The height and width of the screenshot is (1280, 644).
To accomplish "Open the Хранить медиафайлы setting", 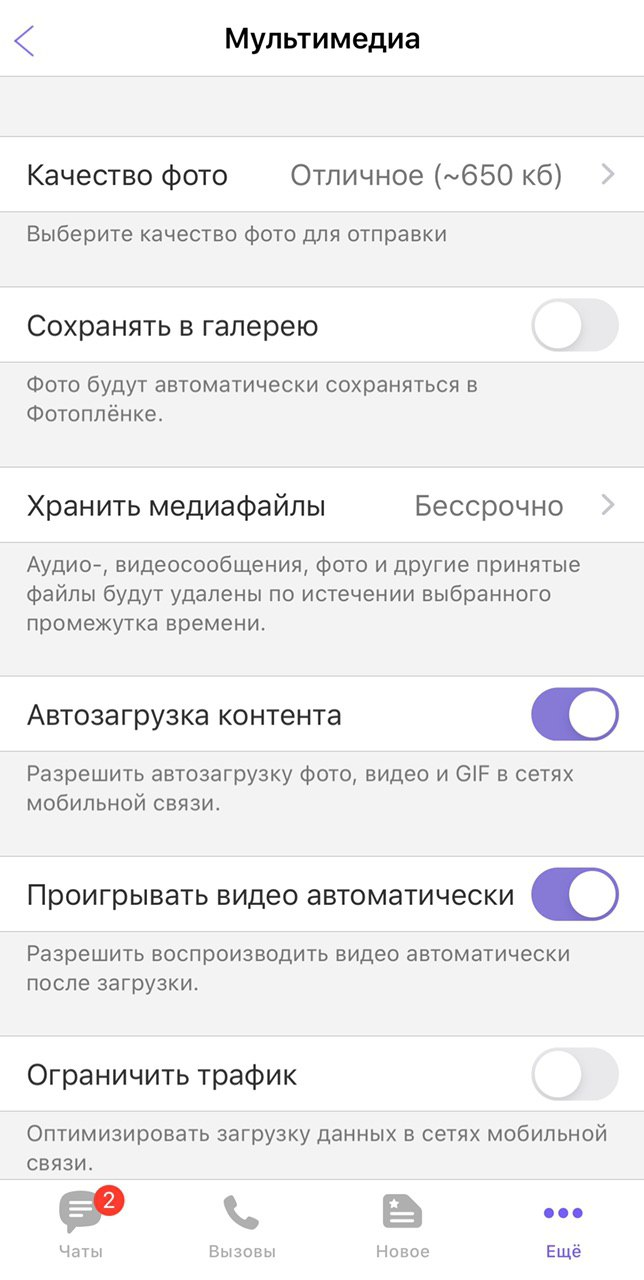I will pyautogui.click(x=322, y=505).
